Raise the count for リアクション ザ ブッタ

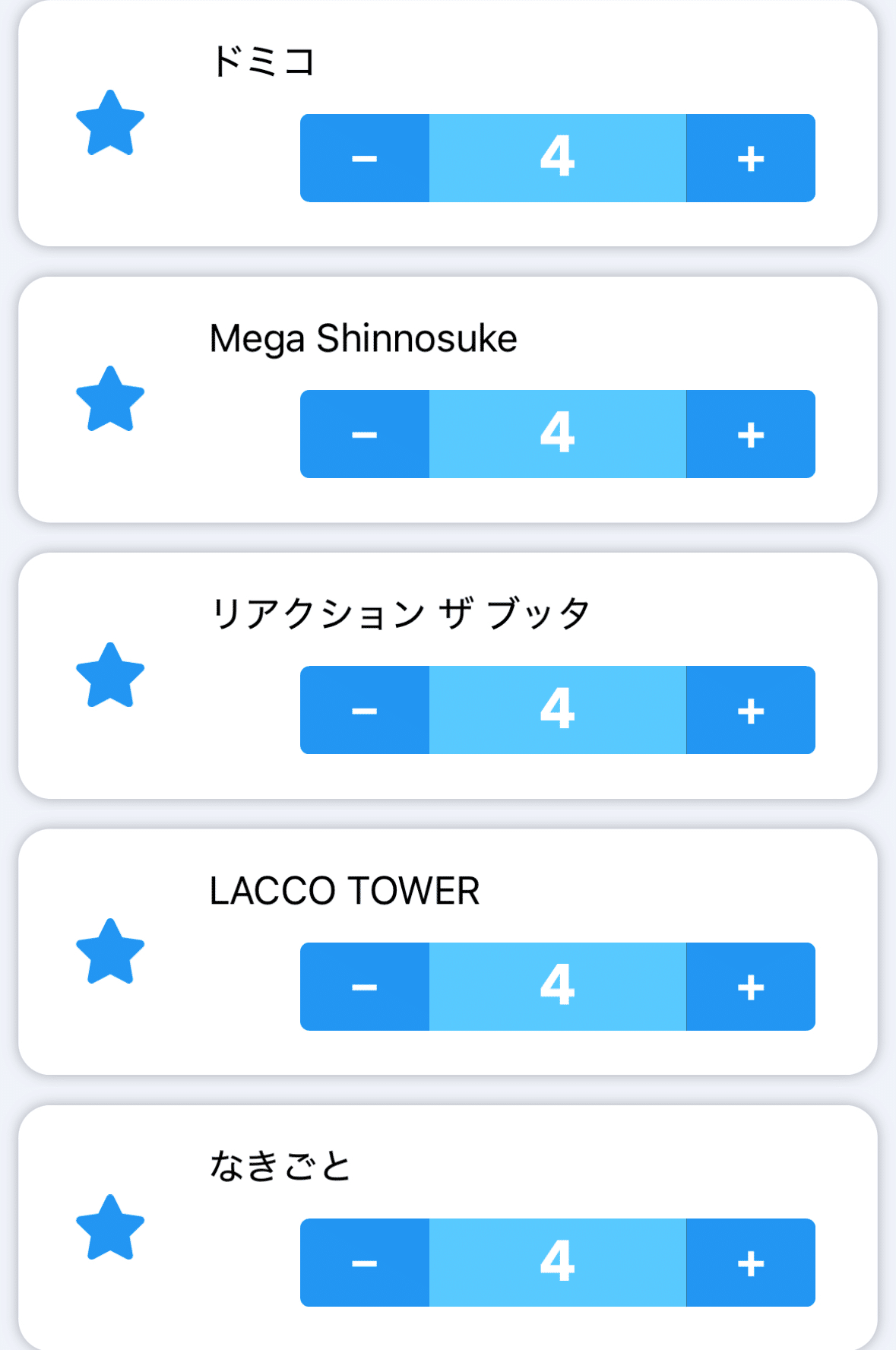pos(750,710)
